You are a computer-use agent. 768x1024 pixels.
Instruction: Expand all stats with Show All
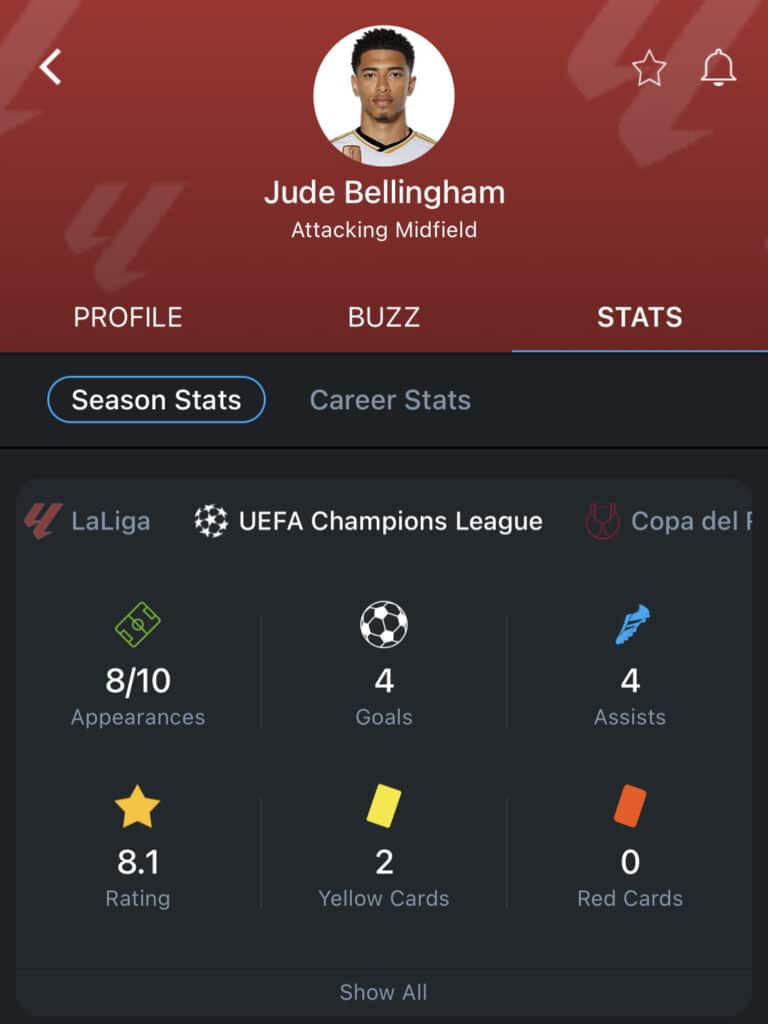click(383, 992)
